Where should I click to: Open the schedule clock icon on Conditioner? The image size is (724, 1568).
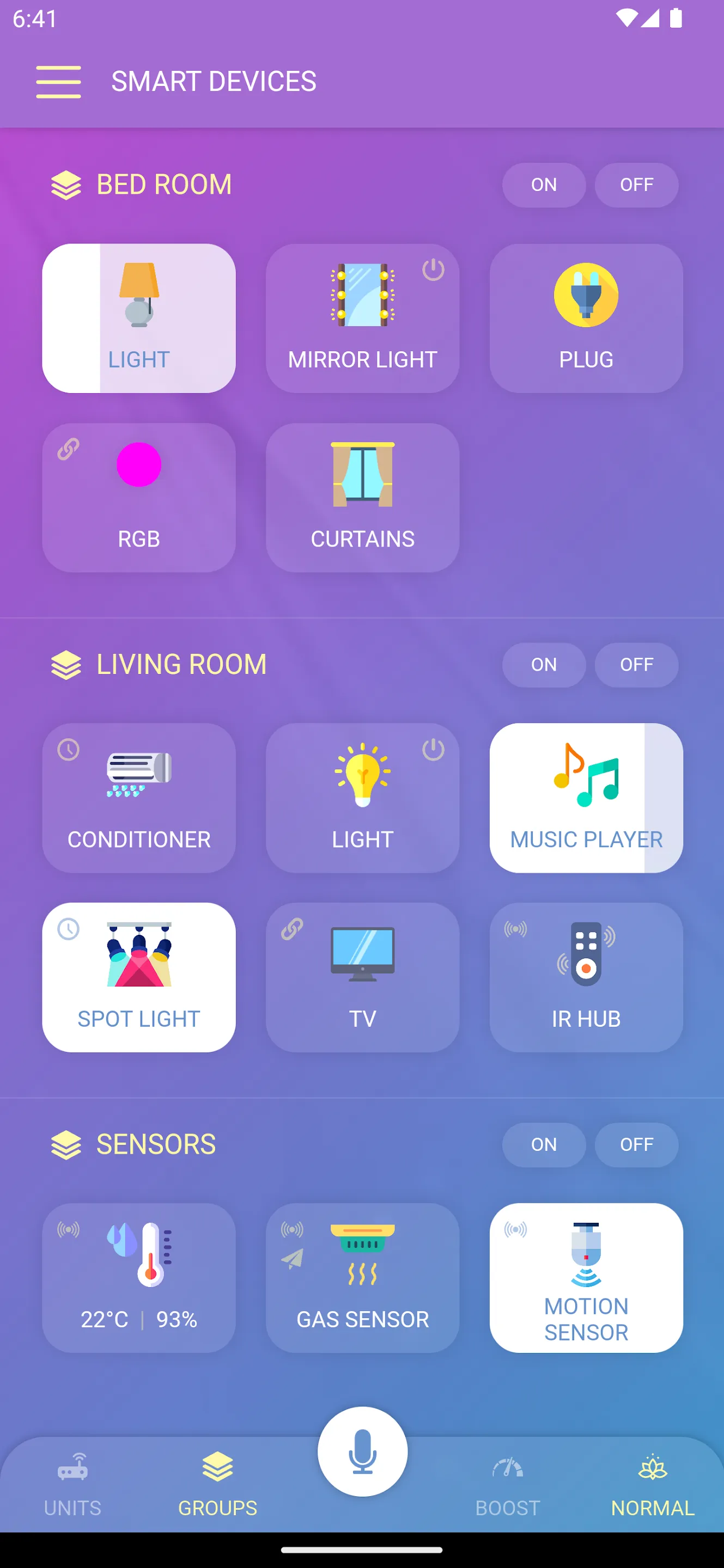click(x=68, y=749)
